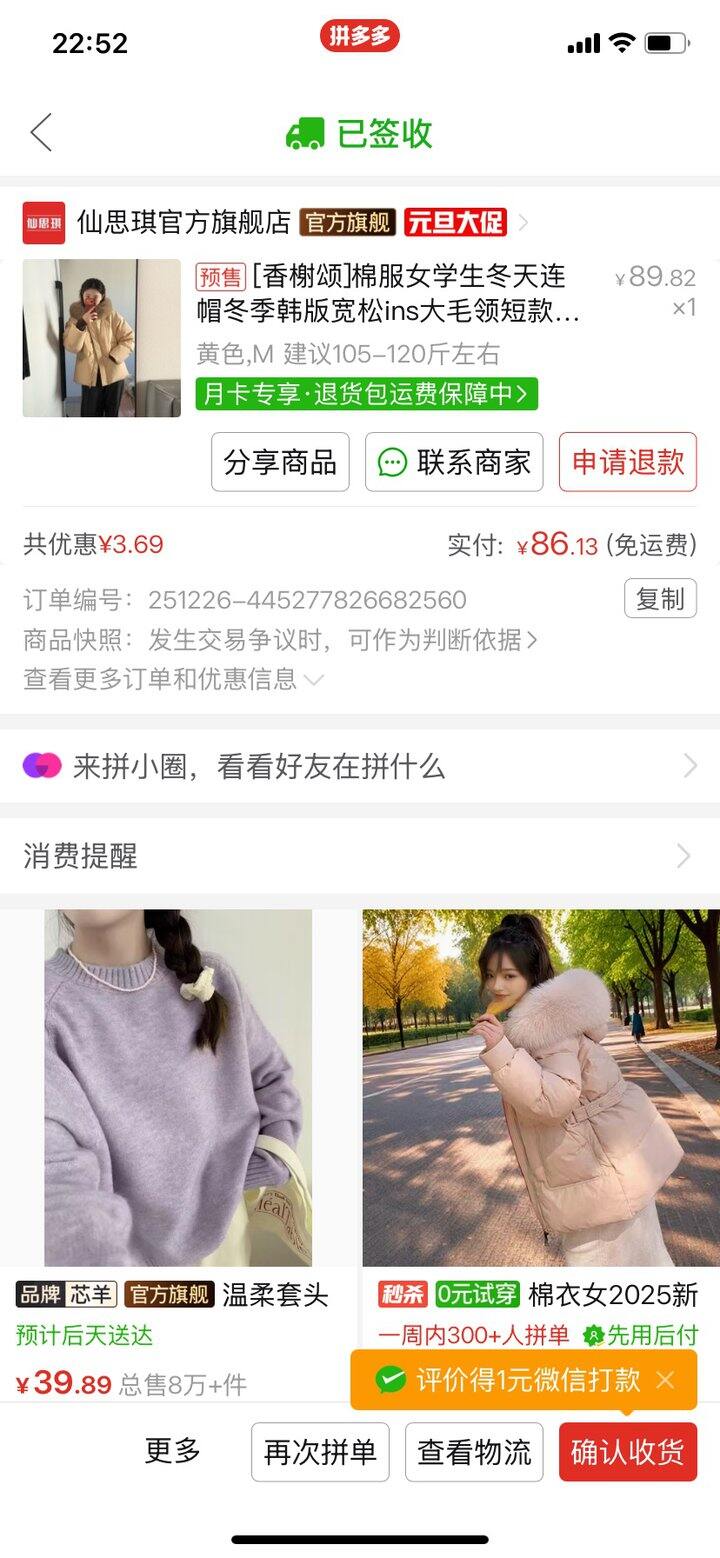Open the 仙思琪官方旗舰店 store page
Image resolution: width=720 pixels, height=1558 pixels.
[183, 222]
